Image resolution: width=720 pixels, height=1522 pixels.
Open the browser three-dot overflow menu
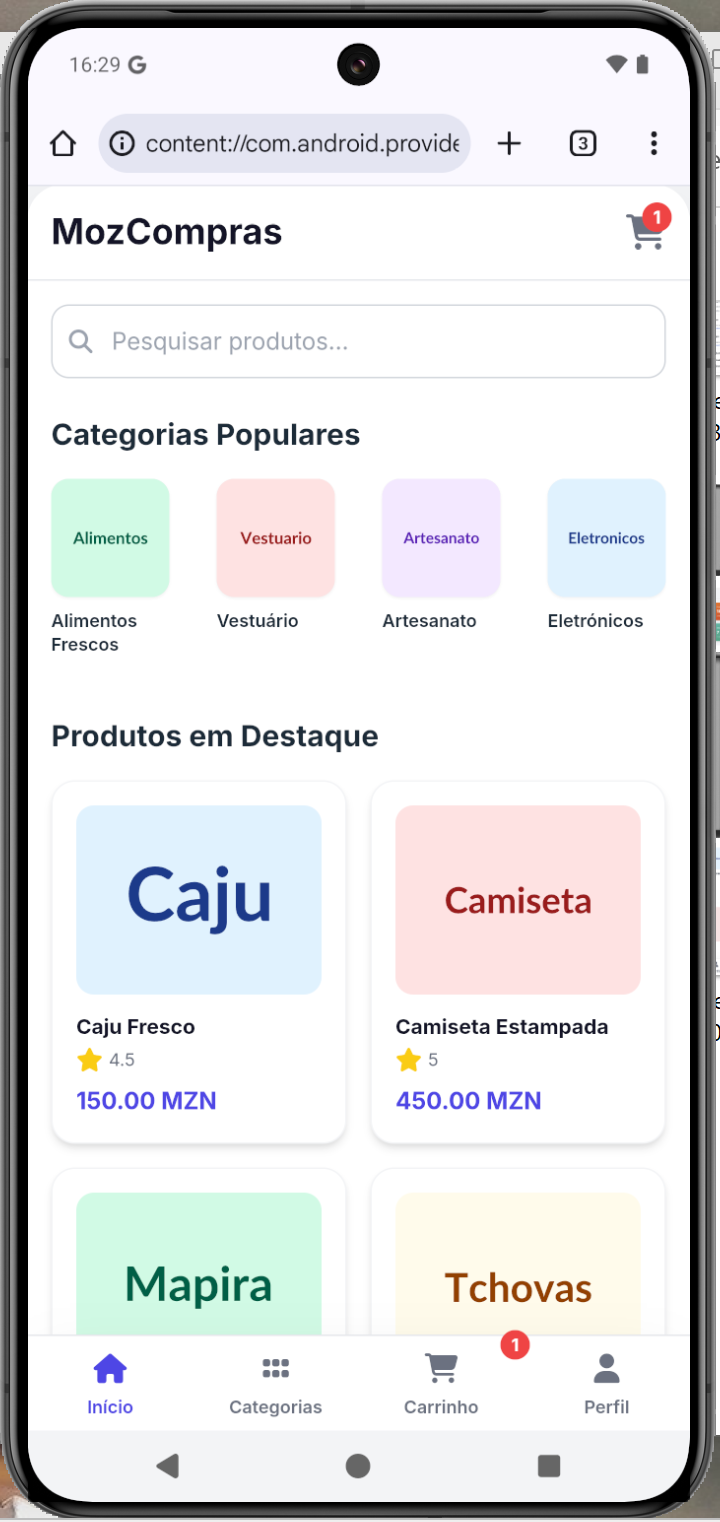point(653,143)
